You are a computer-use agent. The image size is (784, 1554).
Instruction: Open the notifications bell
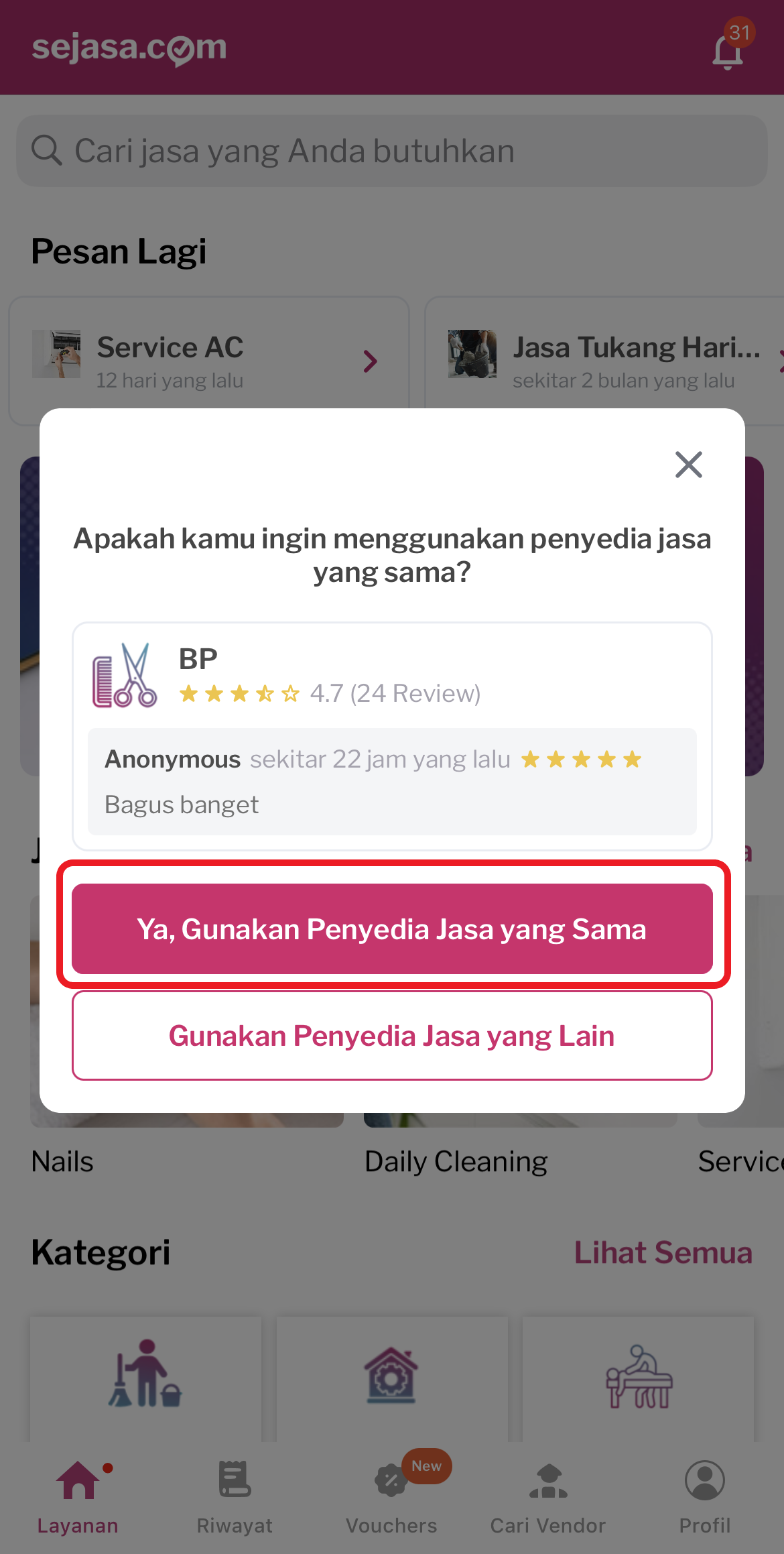tap(728, 51)
